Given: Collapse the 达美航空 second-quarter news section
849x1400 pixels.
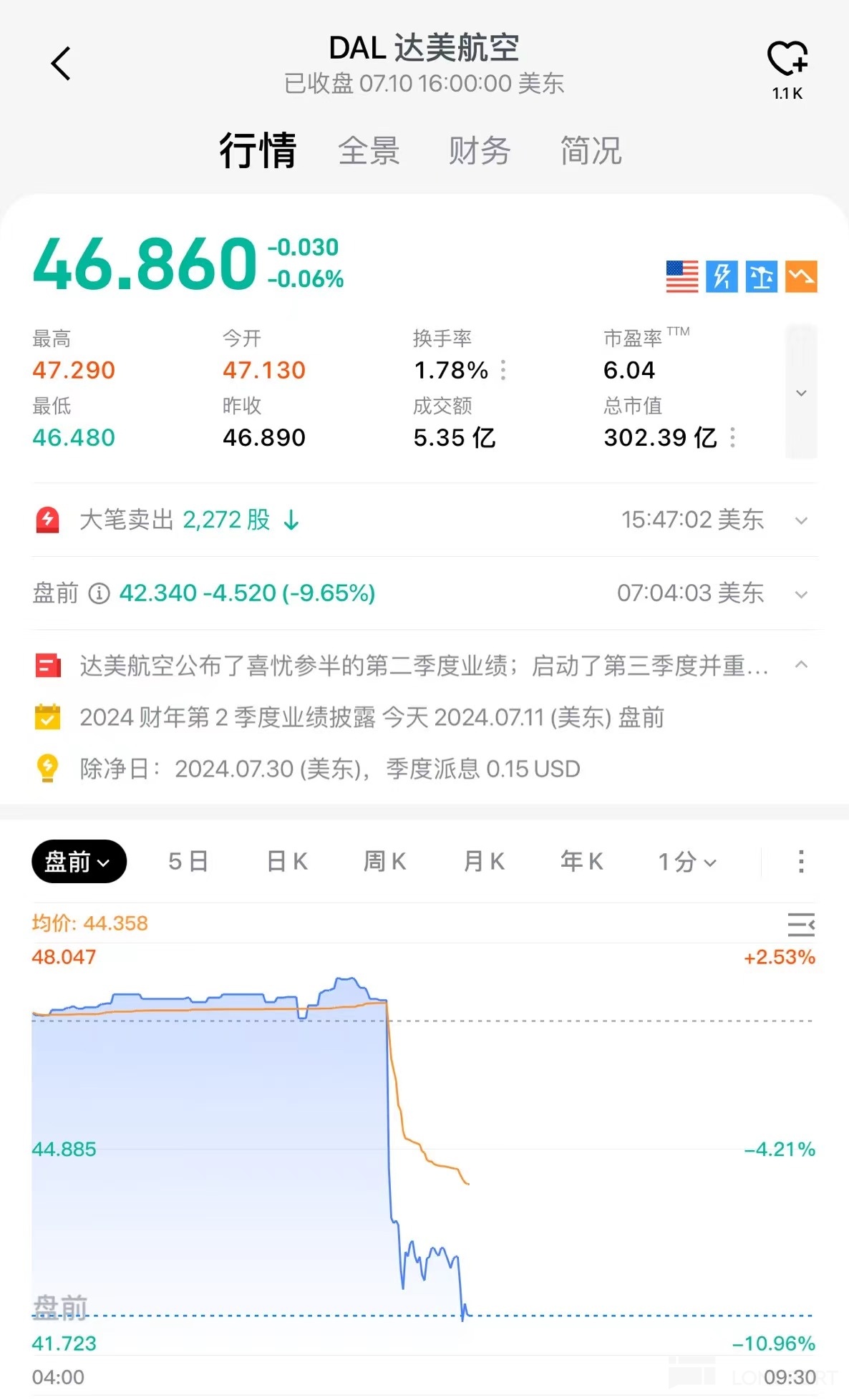Looking at the screenshot, I should (801, 666).
